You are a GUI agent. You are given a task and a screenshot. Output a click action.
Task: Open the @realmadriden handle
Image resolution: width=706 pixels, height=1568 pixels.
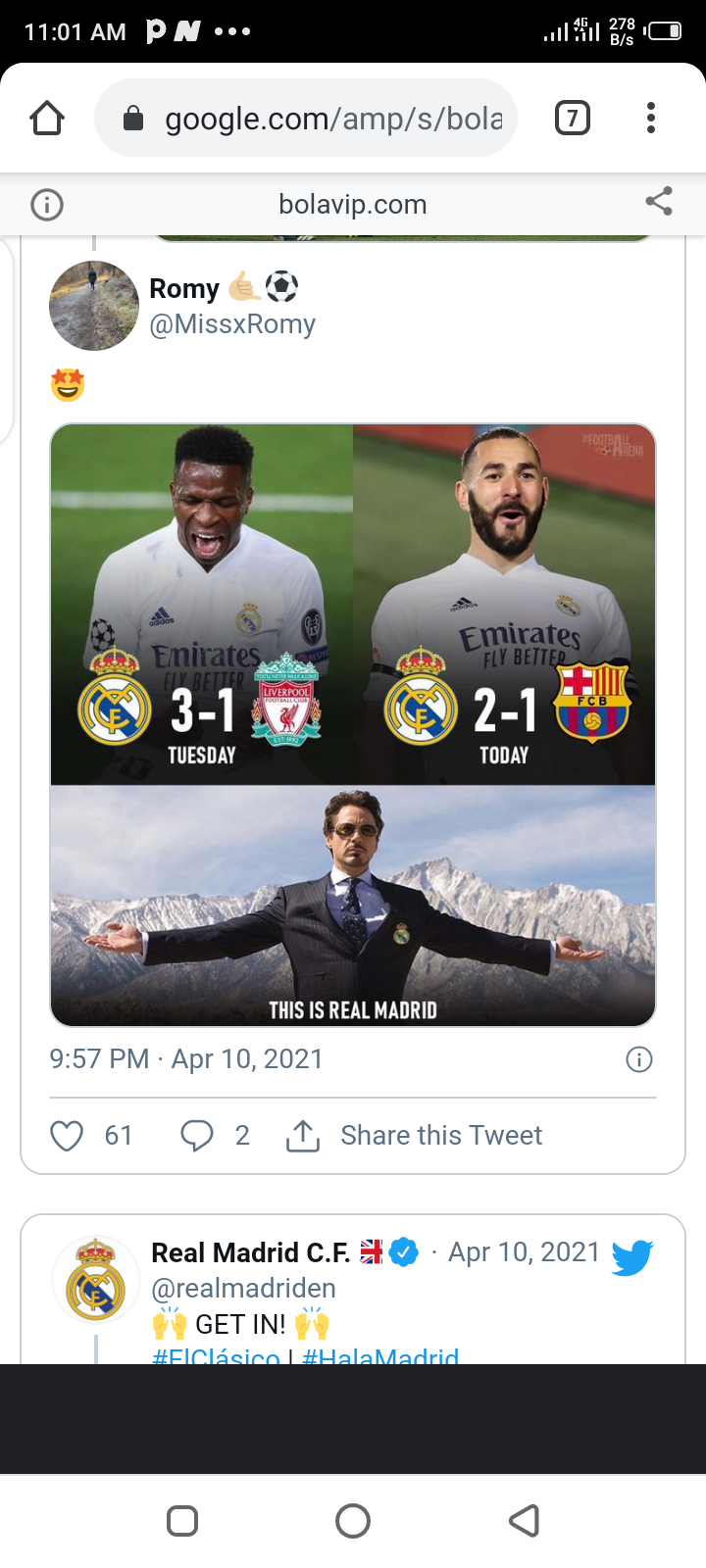click(244, 1289)
